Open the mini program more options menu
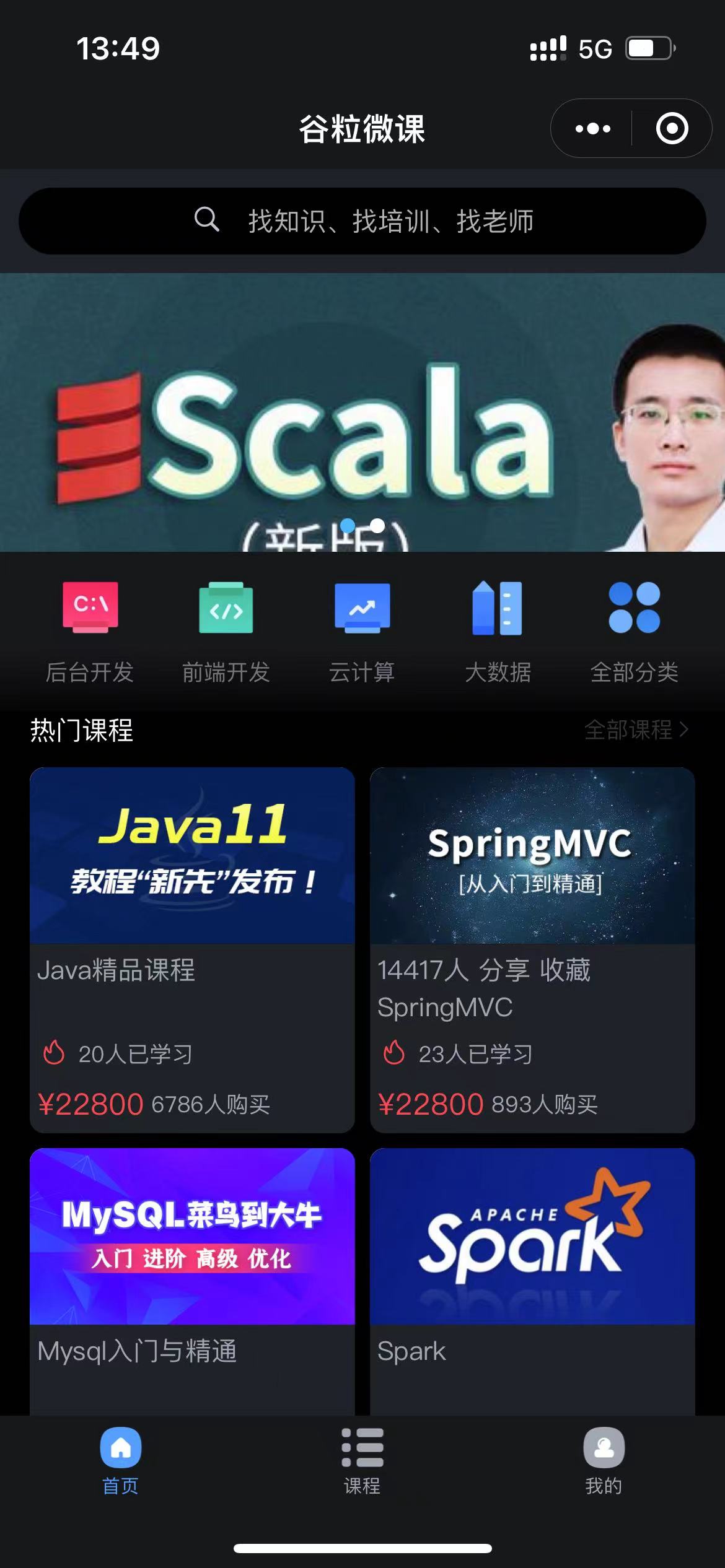Image resolution: width=725 pixels, height=1568 pixels. point(592,129)
